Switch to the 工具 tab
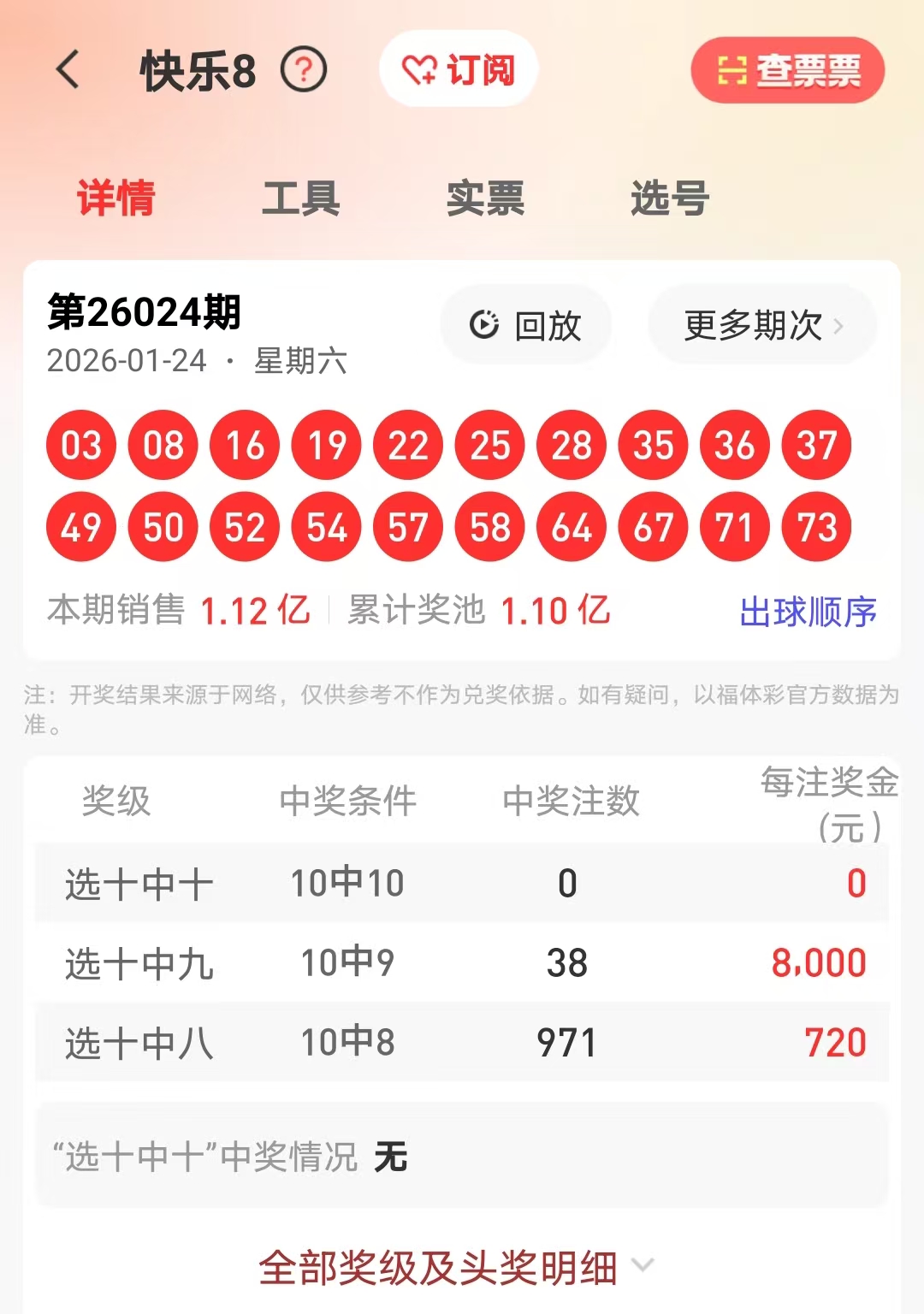Viewport: 924px width, 1314px height. click(x=300, y=198)
